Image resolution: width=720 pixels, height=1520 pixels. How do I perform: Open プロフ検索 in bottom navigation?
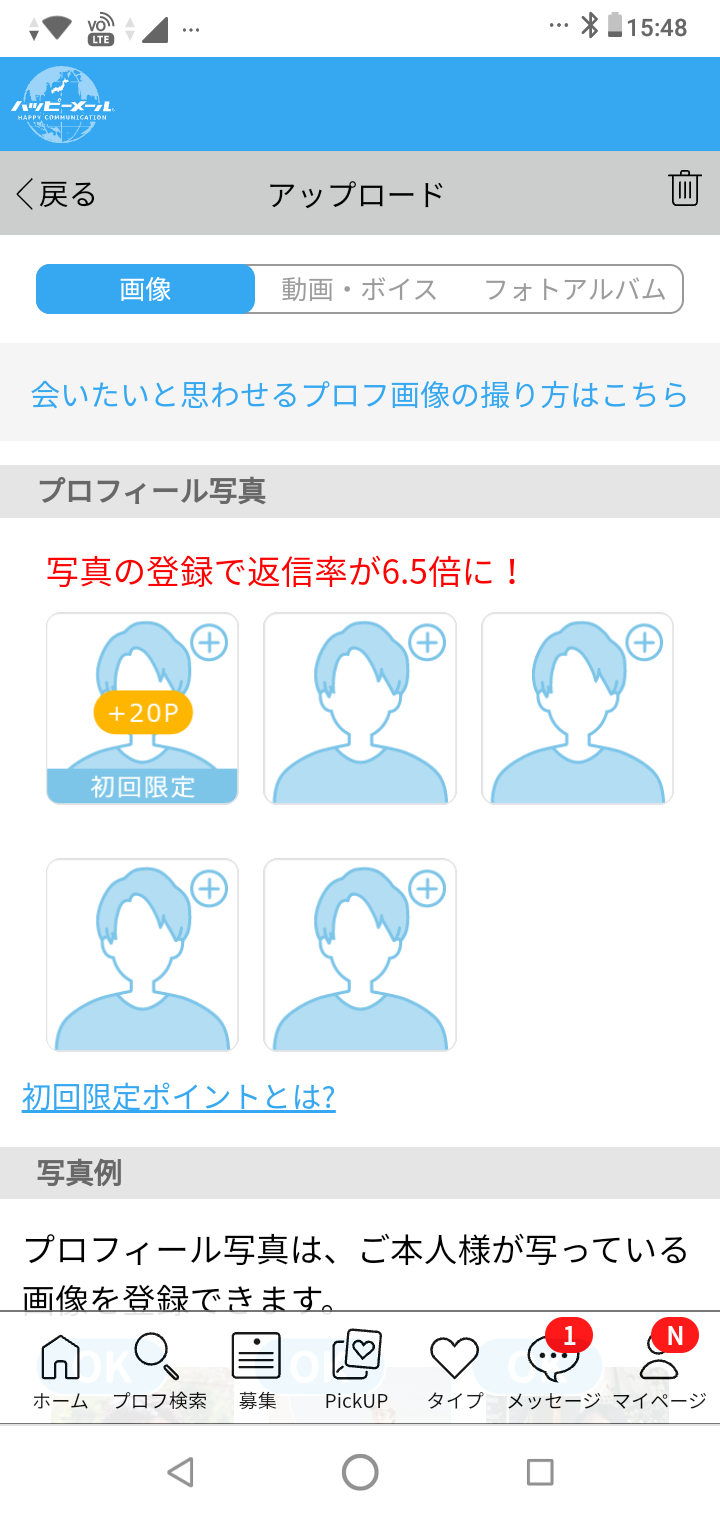[158, 1370]
